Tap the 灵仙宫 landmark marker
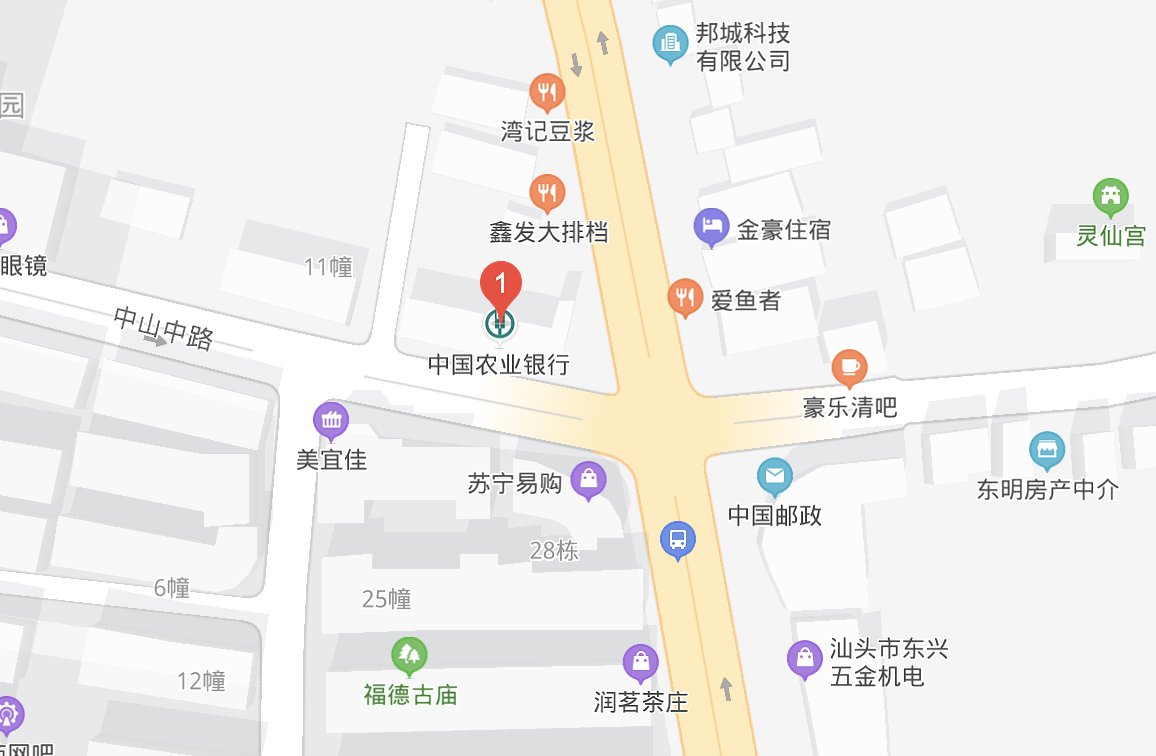 click(1110, 196)
